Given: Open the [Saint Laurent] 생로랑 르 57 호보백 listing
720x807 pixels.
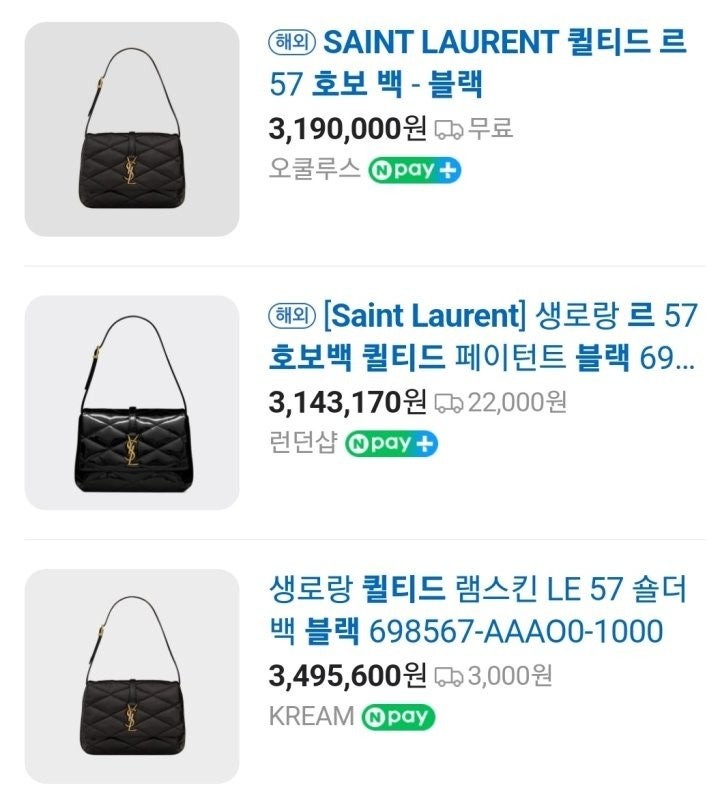Looking at the screenshot, I should 482,335.
